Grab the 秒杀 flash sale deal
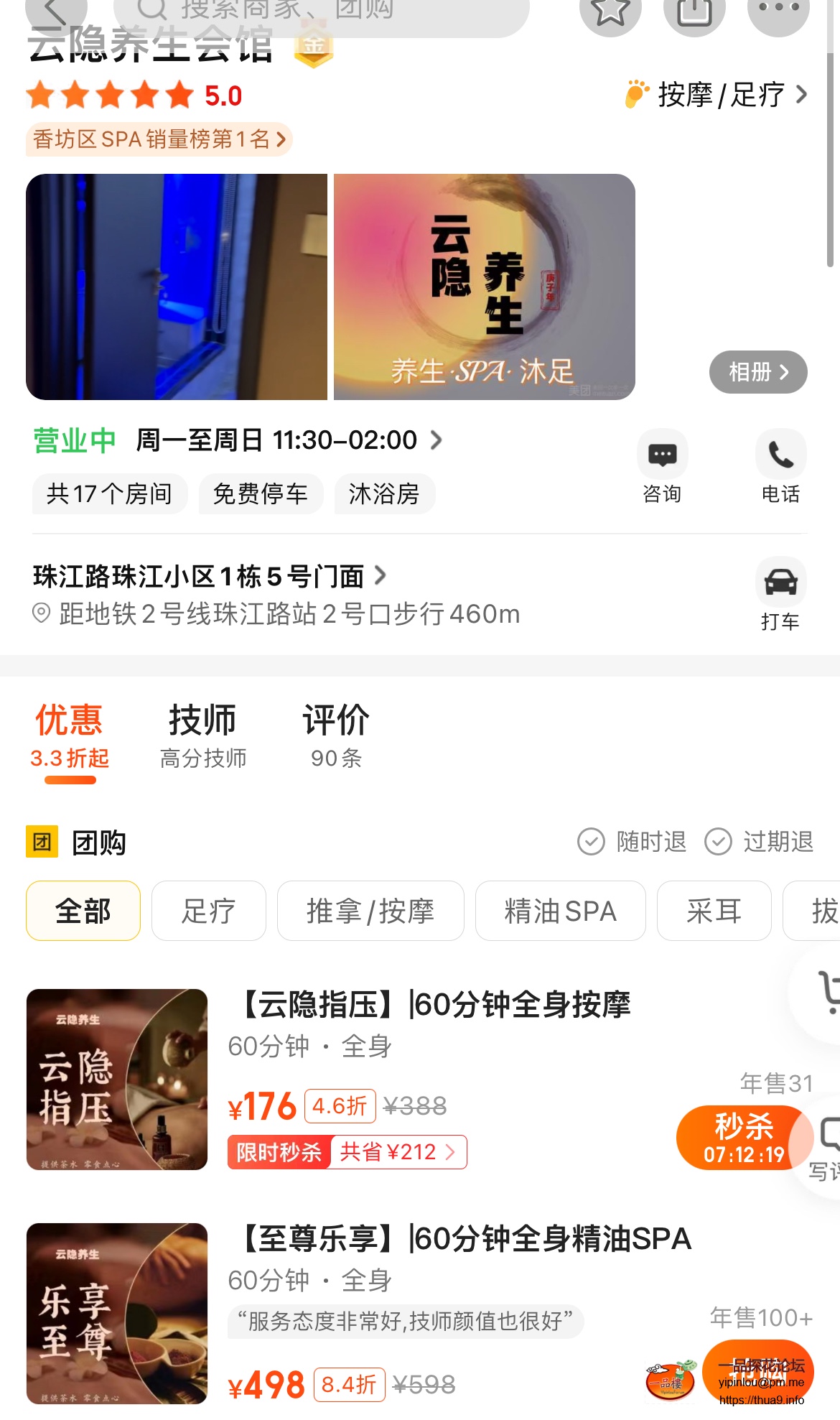Image resolution: width=840 pixels, height=1420 pixels. 742,1137
